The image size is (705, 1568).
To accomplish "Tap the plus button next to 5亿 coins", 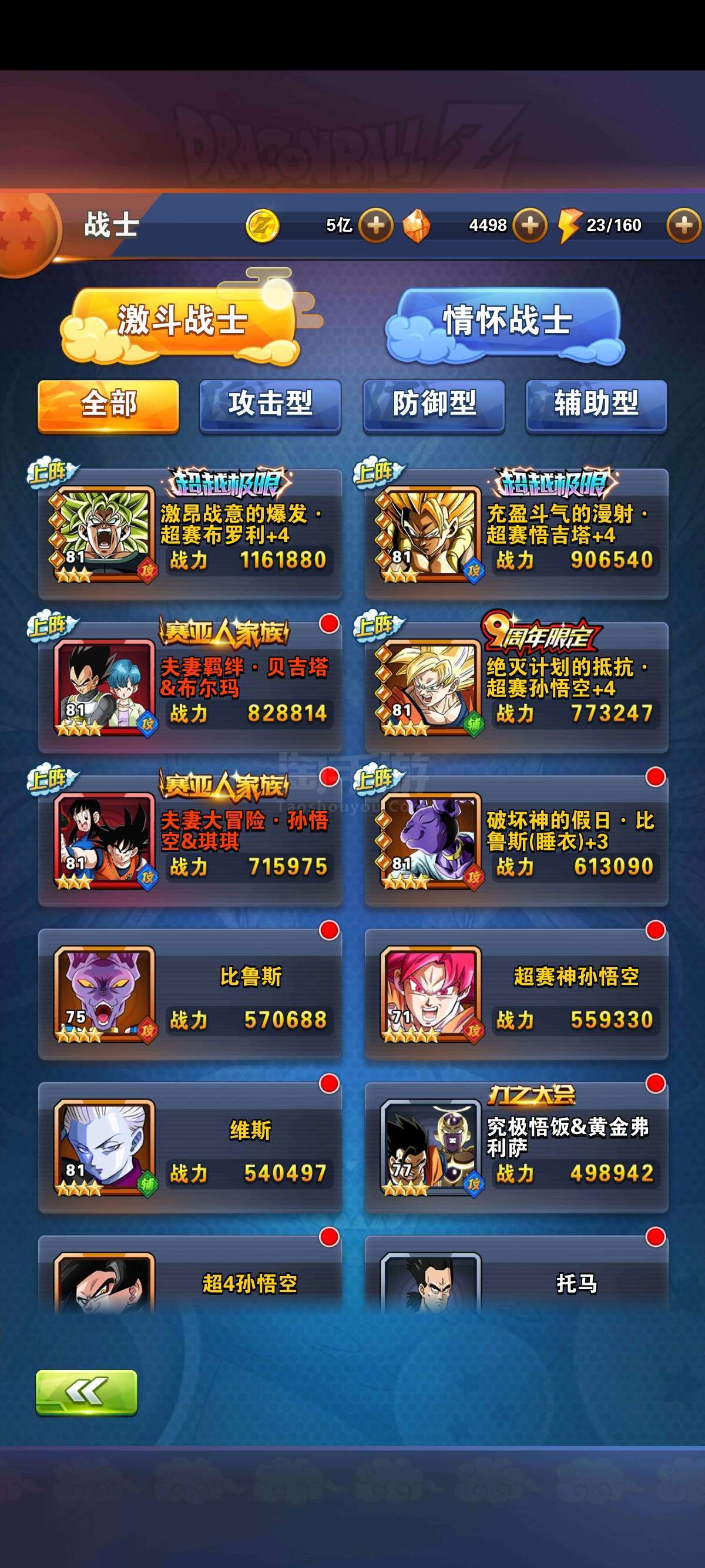I will tap(375, 226).
